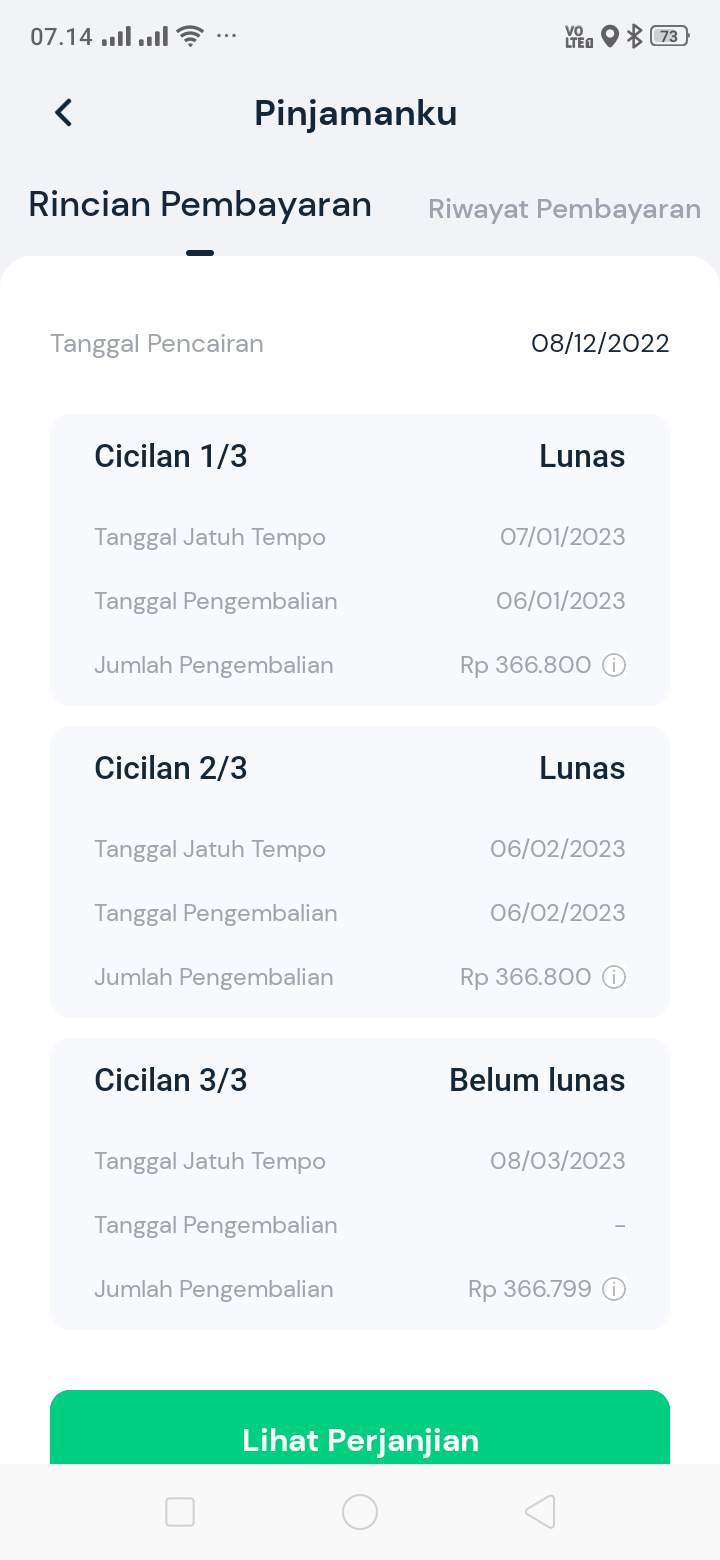The height and width of the screenshot is (1560, 720).
Task: Open info icon for Cicilan 2/3 amount
Action: coord(614,977)
